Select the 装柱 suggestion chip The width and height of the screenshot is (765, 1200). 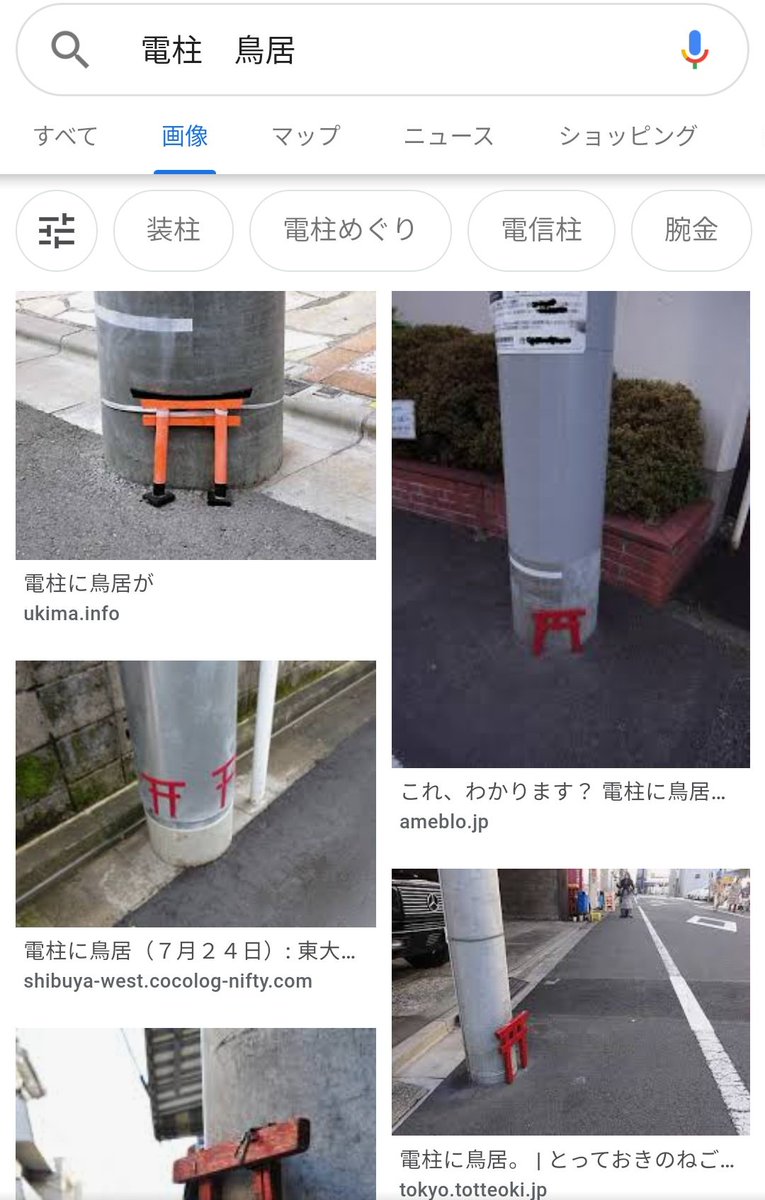pos(174,231)
